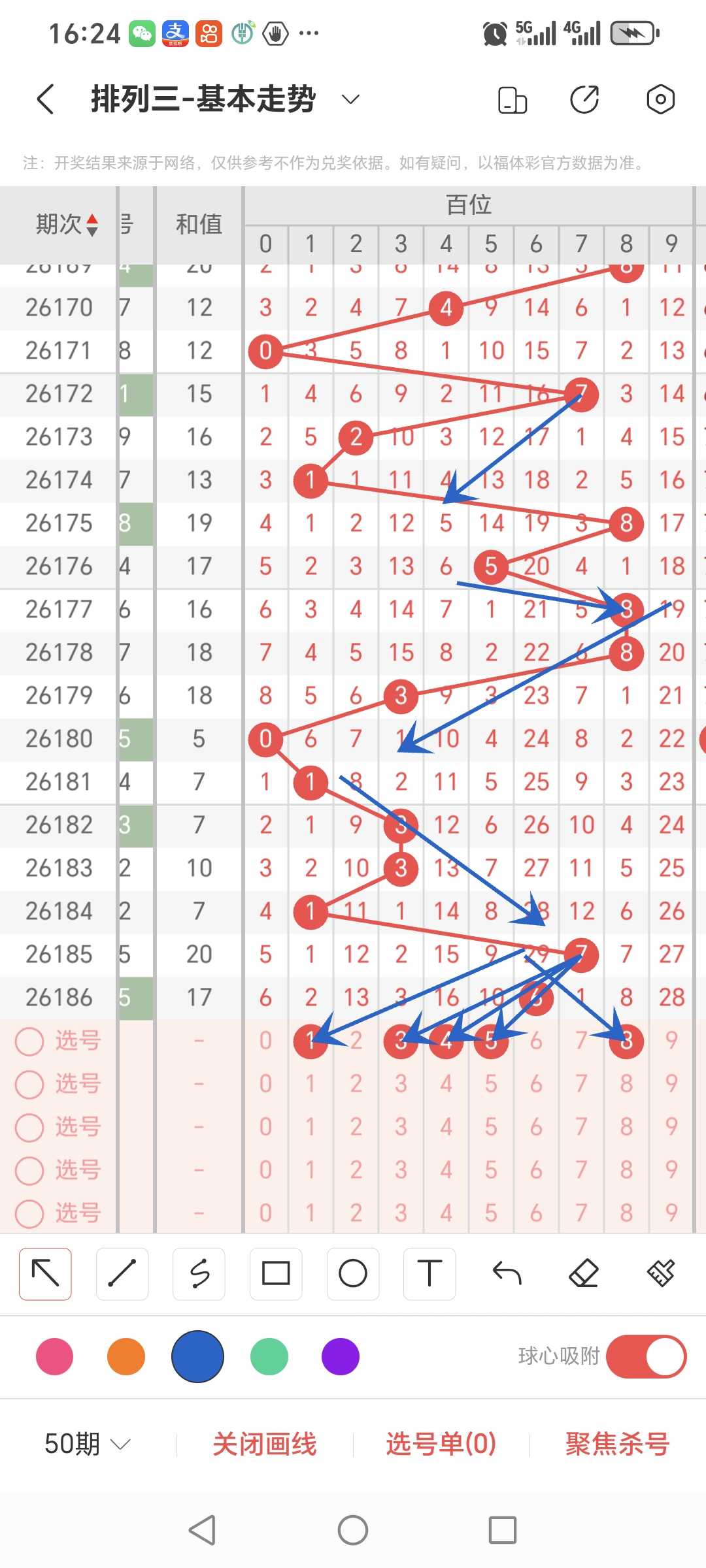Expand the 排列三-基本走势 title dropdown

[351, 99]
